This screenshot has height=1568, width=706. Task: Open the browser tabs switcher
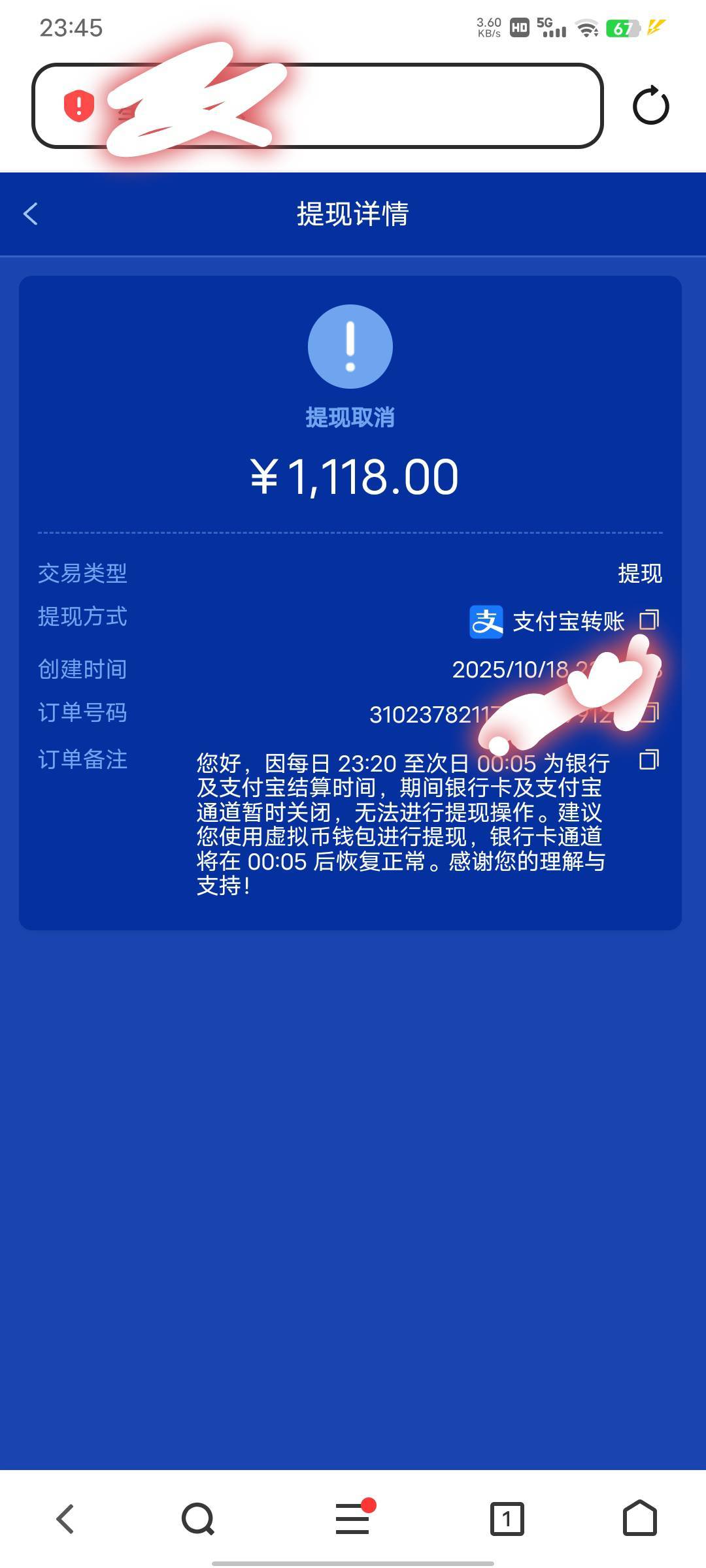click(507, 1518)
